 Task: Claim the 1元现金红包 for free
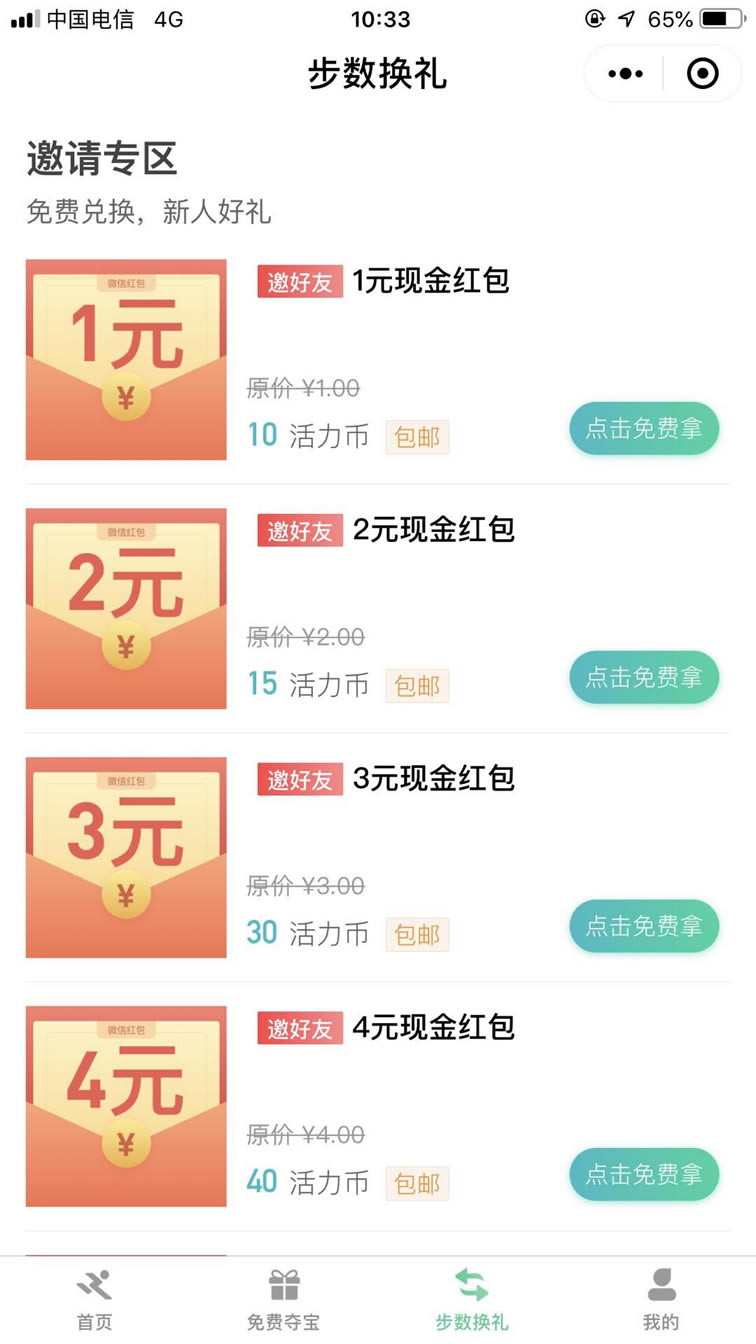(x=644, y=429)
